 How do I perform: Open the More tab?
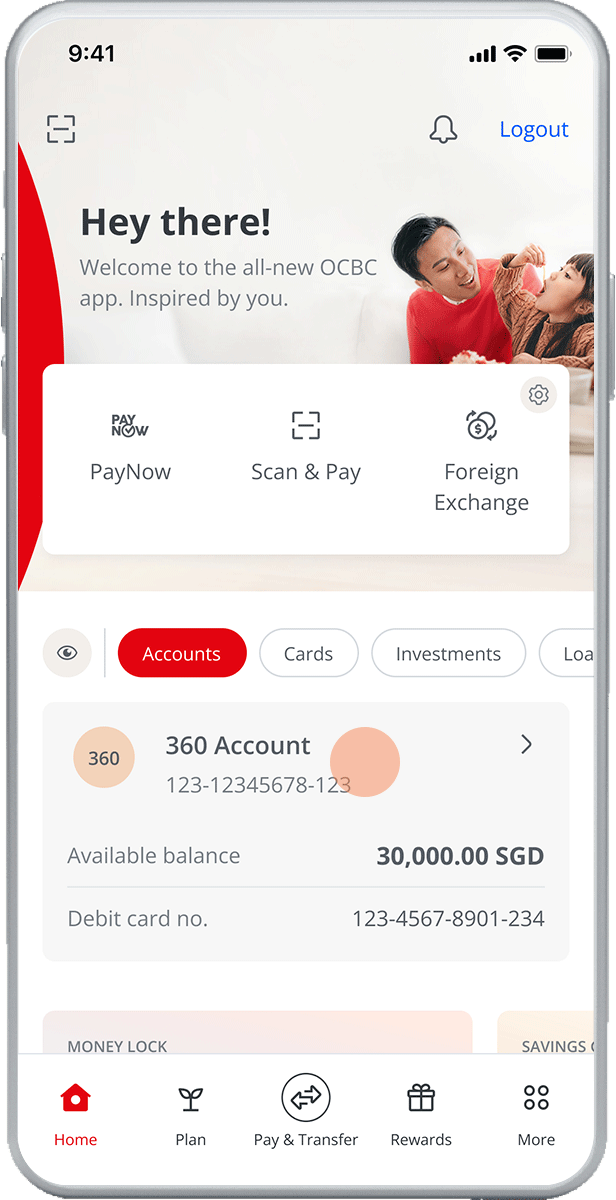[x=536, y=1113]
